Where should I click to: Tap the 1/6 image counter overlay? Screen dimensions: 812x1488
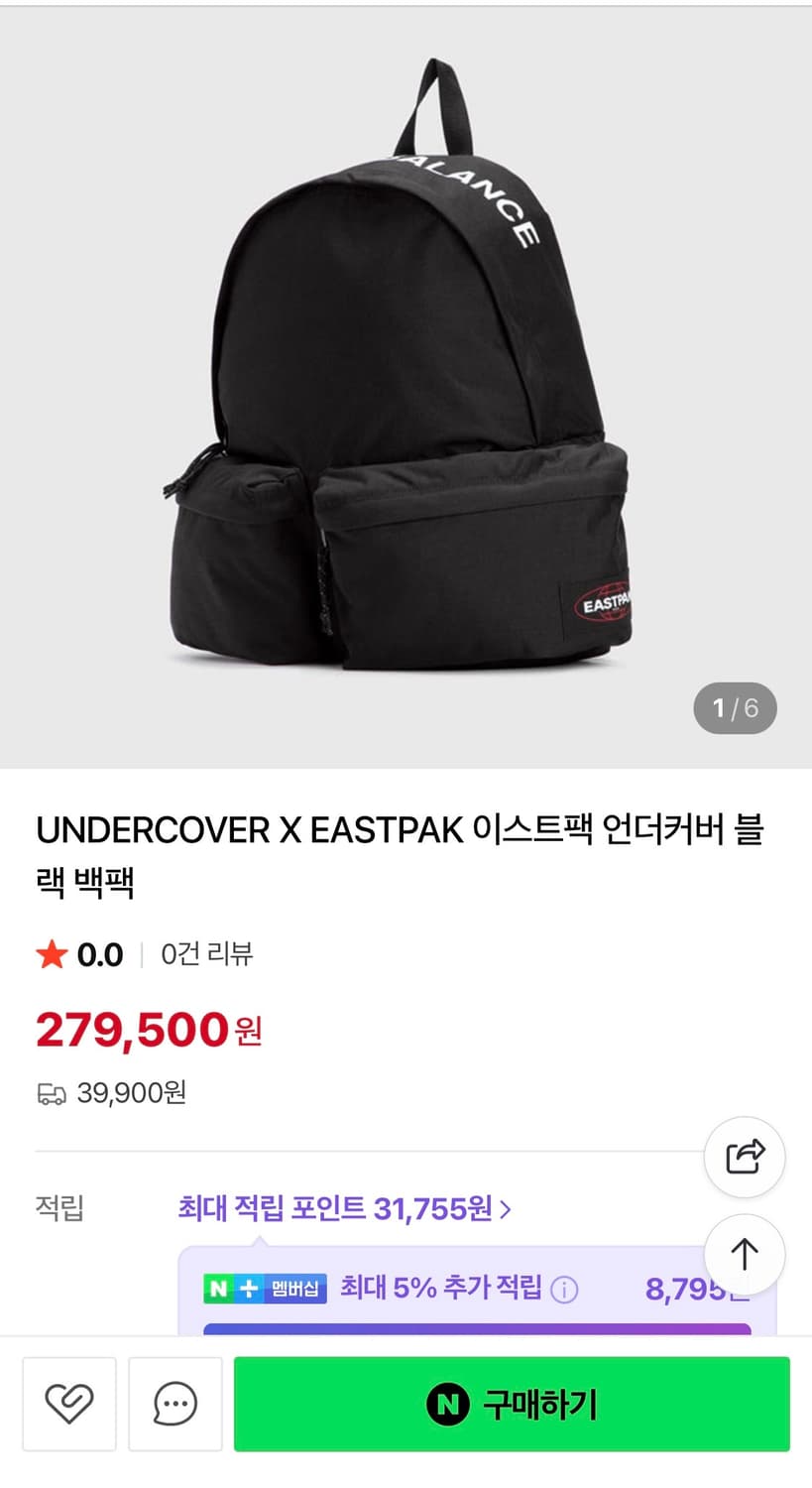coord(734,708)
